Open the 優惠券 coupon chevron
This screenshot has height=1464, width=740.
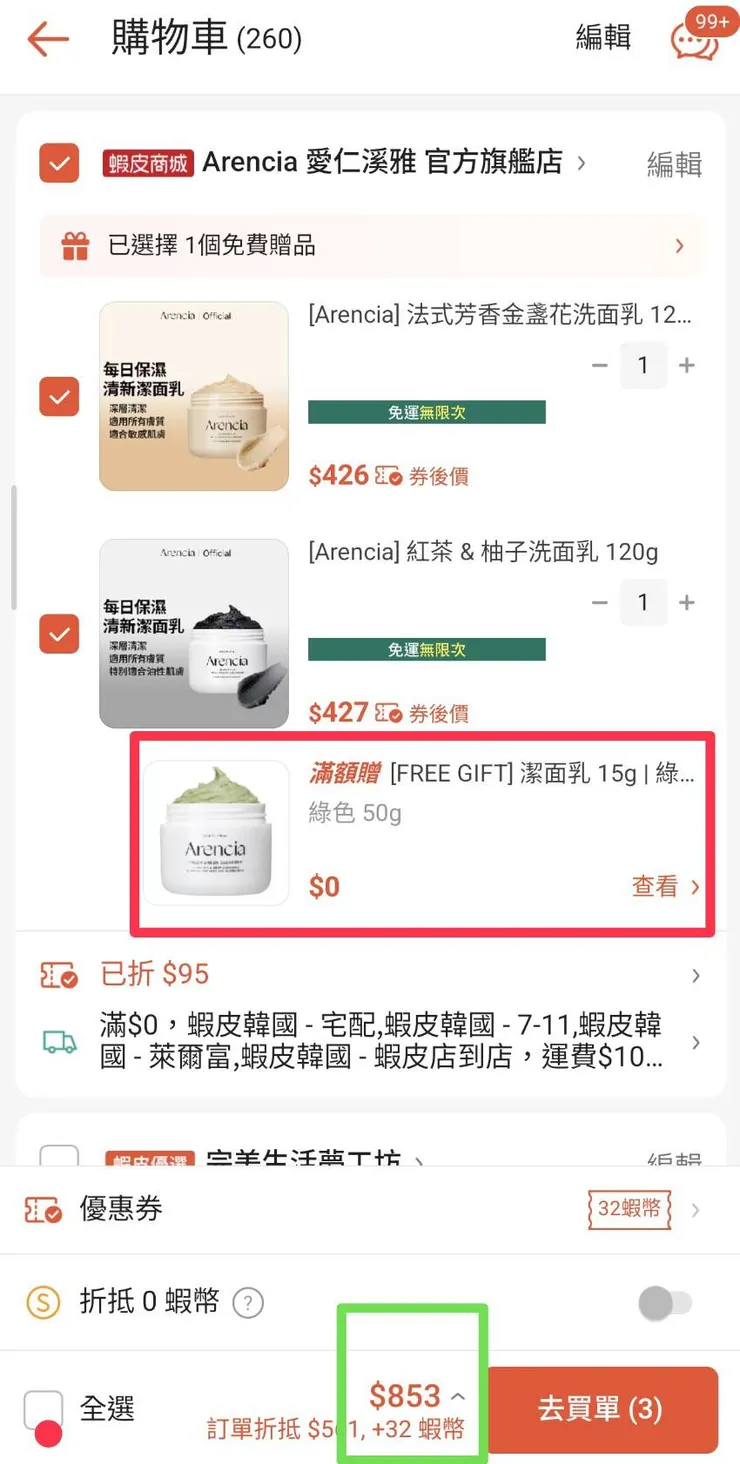(696, 1210)
